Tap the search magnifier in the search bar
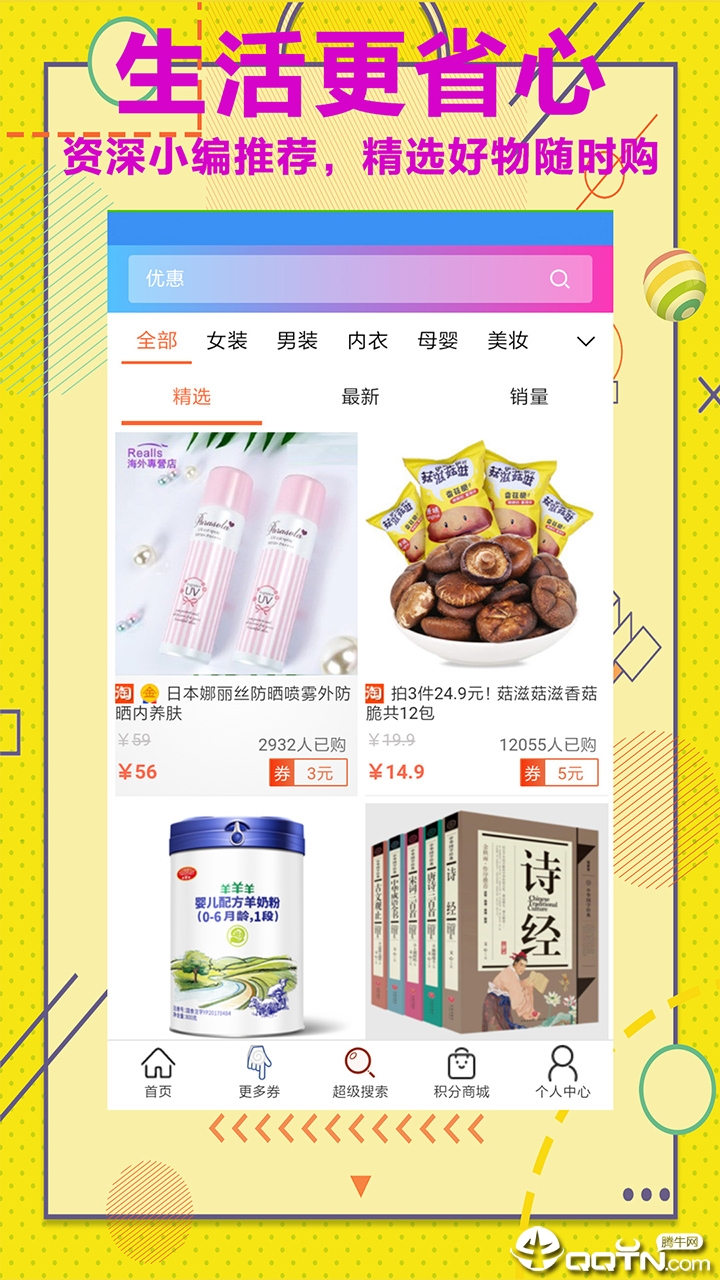Image resolution: width=720 pixels, height=1280 pixels. click(x=557, y=279)
